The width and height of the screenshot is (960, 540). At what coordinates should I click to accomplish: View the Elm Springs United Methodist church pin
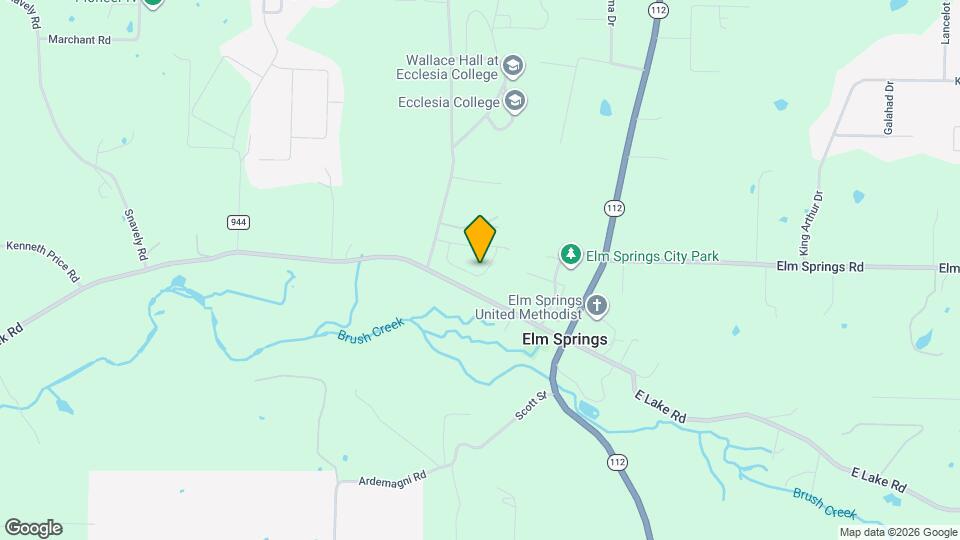click(x=597, y=306)
